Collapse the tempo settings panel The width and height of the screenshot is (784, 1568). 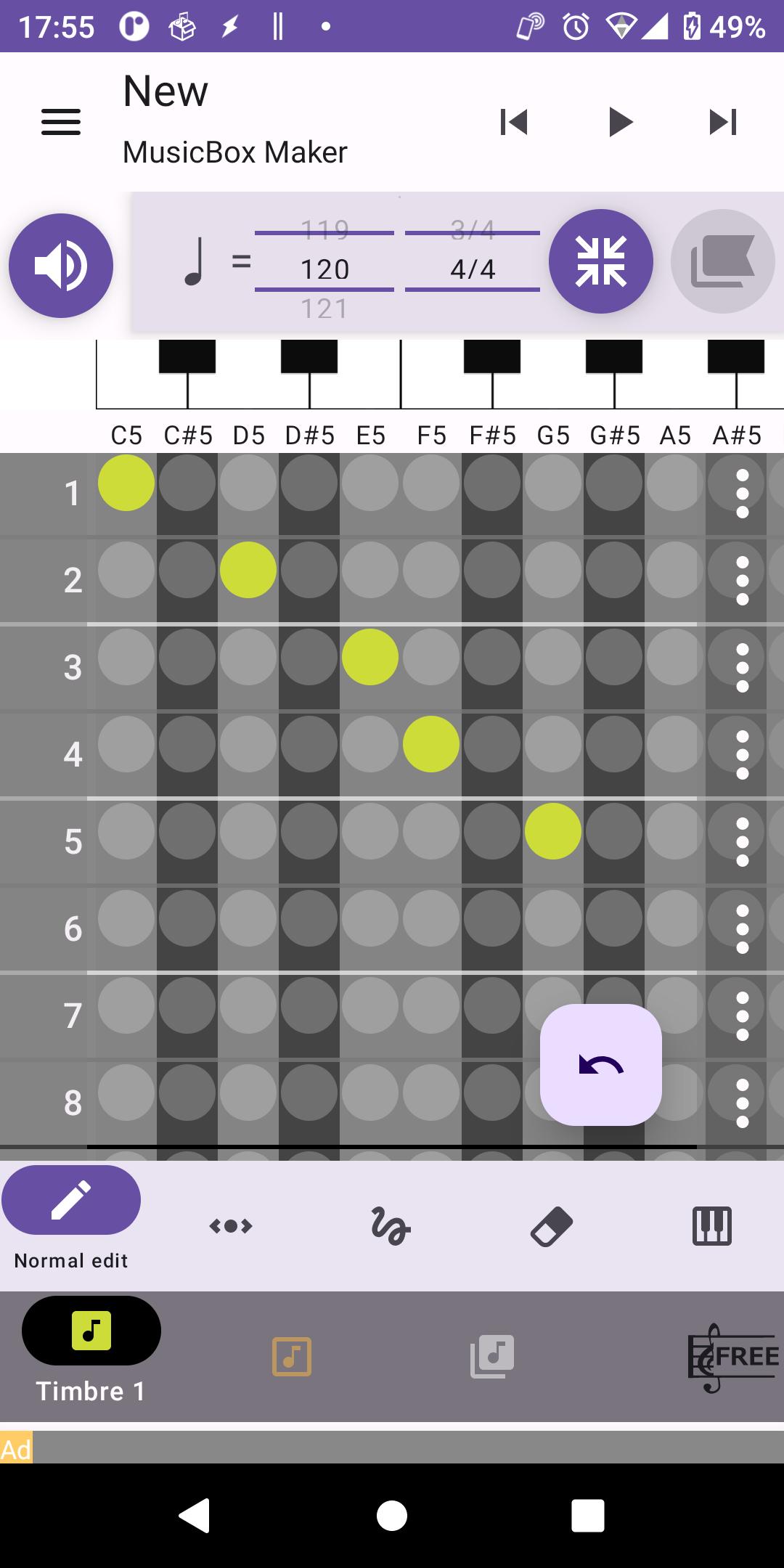coord(601,261)
